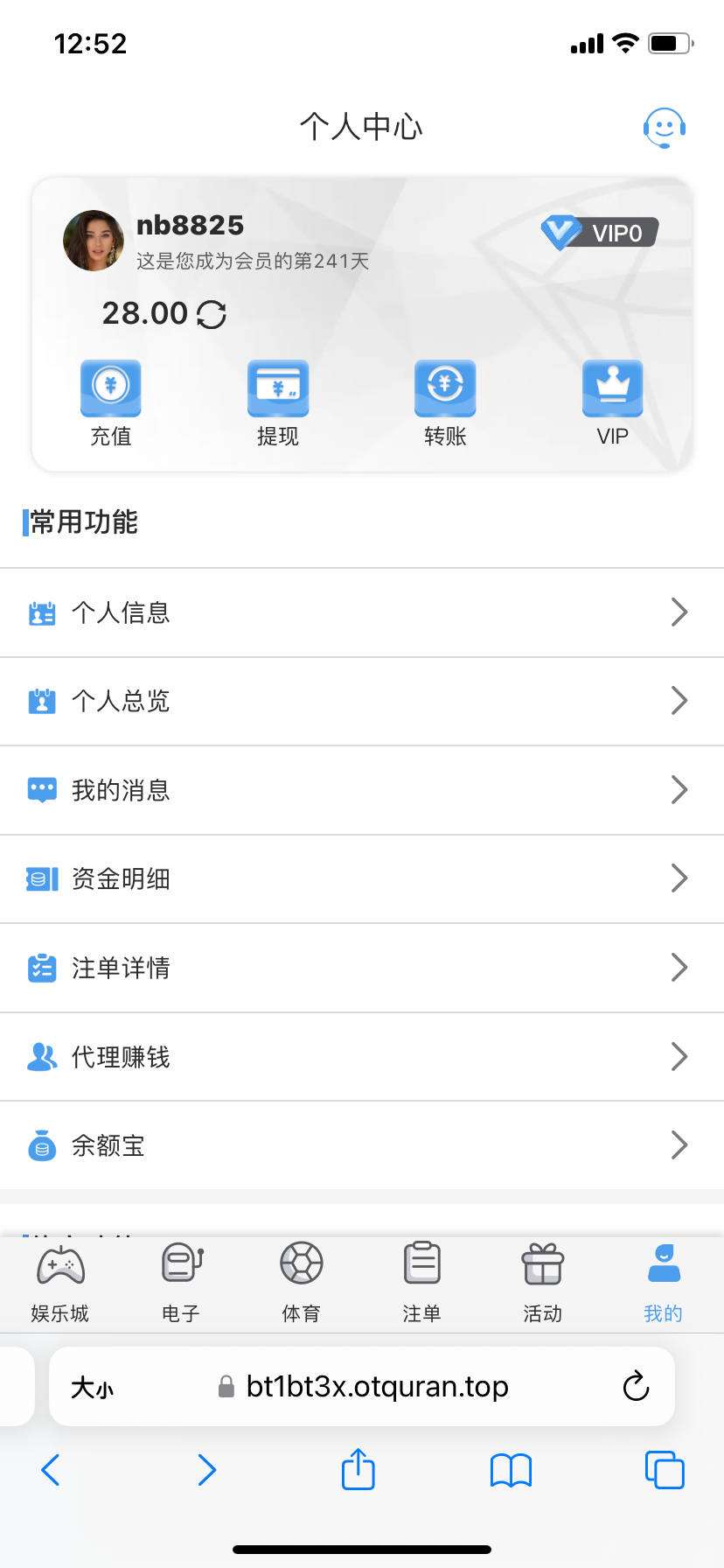Open customer service headset icon

tap(665, 128)
